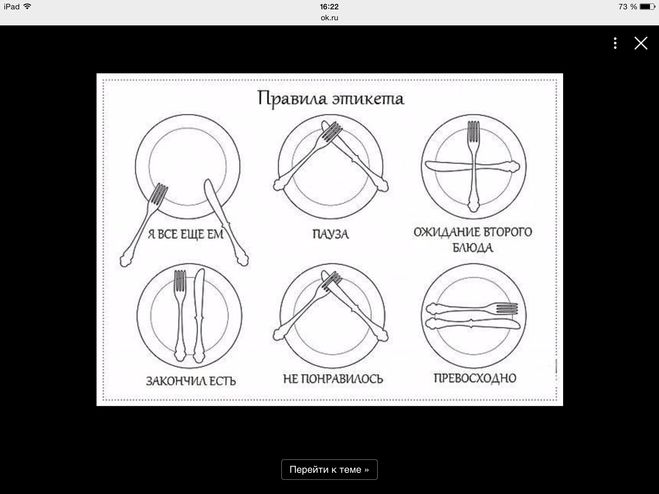Image resolution: width=659 pixels, height=494 pixels.
Task: Open the three-dot overflow menu
Action: point(616,43)
